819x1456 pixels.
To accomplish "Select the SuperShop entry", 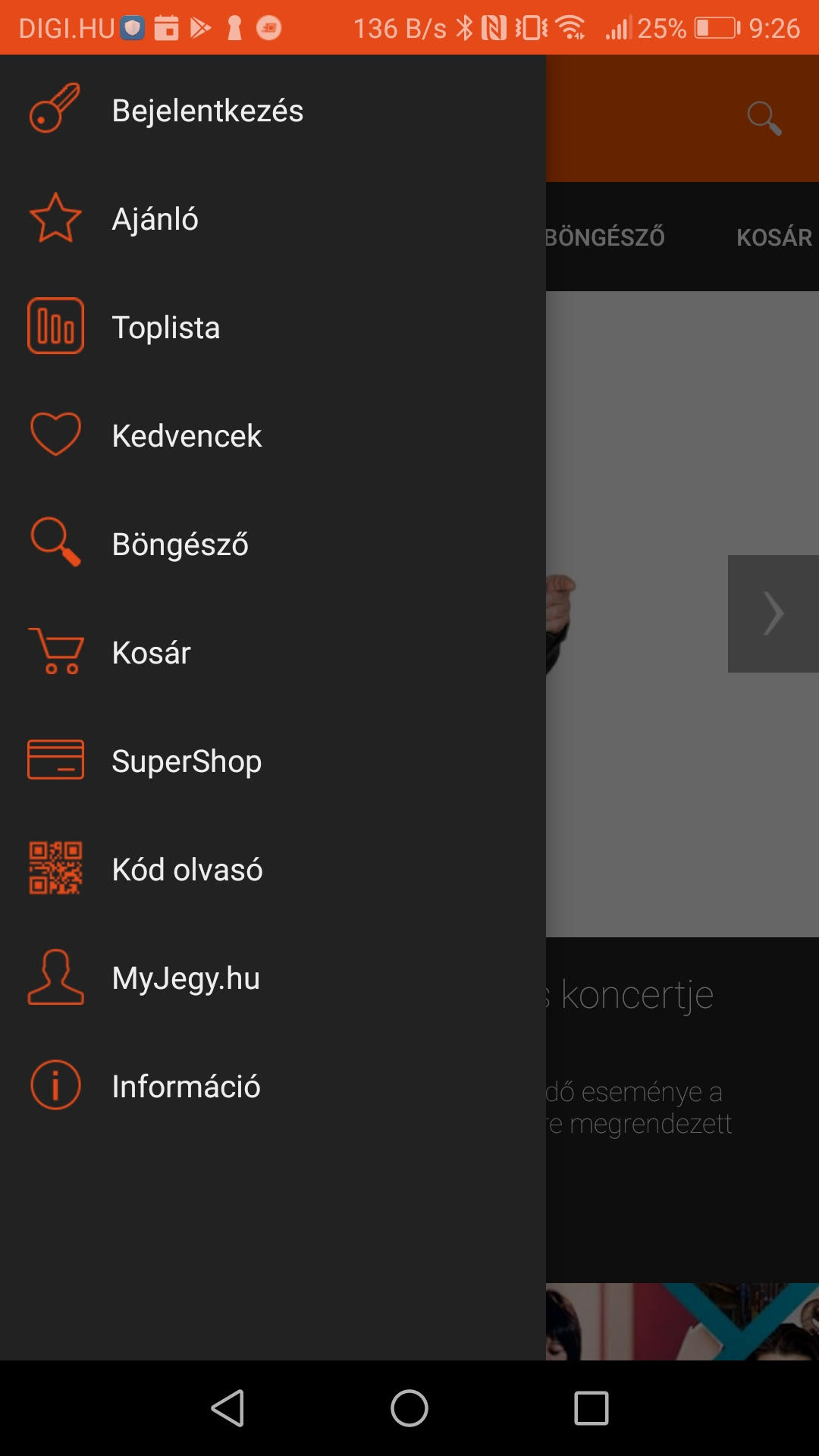I will point(186,761).
